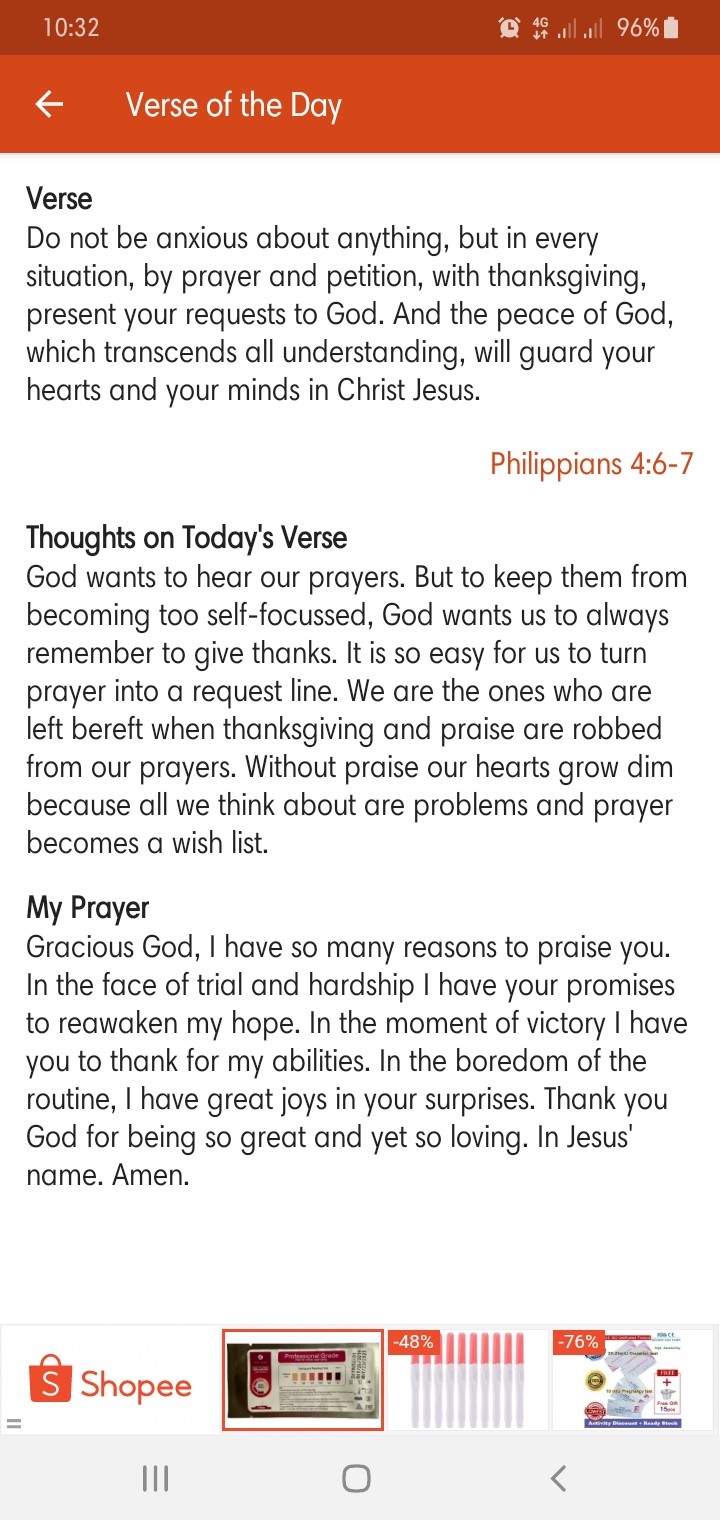Open the Professional Grade test strip ad
Viewport: 720px width, 1520px height.
[x=303, y=1379]
